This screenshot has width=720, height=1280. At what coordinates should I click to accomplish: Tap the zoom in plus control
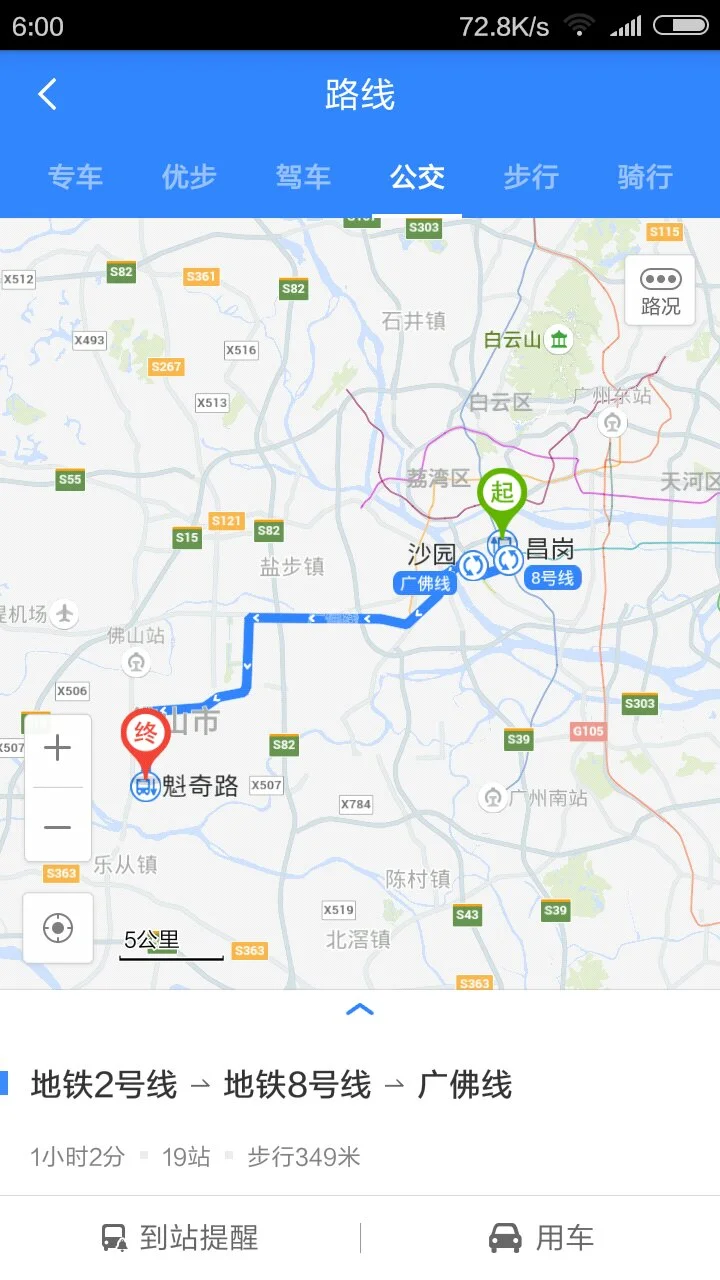pyautogui.click(x=57, y=747)
